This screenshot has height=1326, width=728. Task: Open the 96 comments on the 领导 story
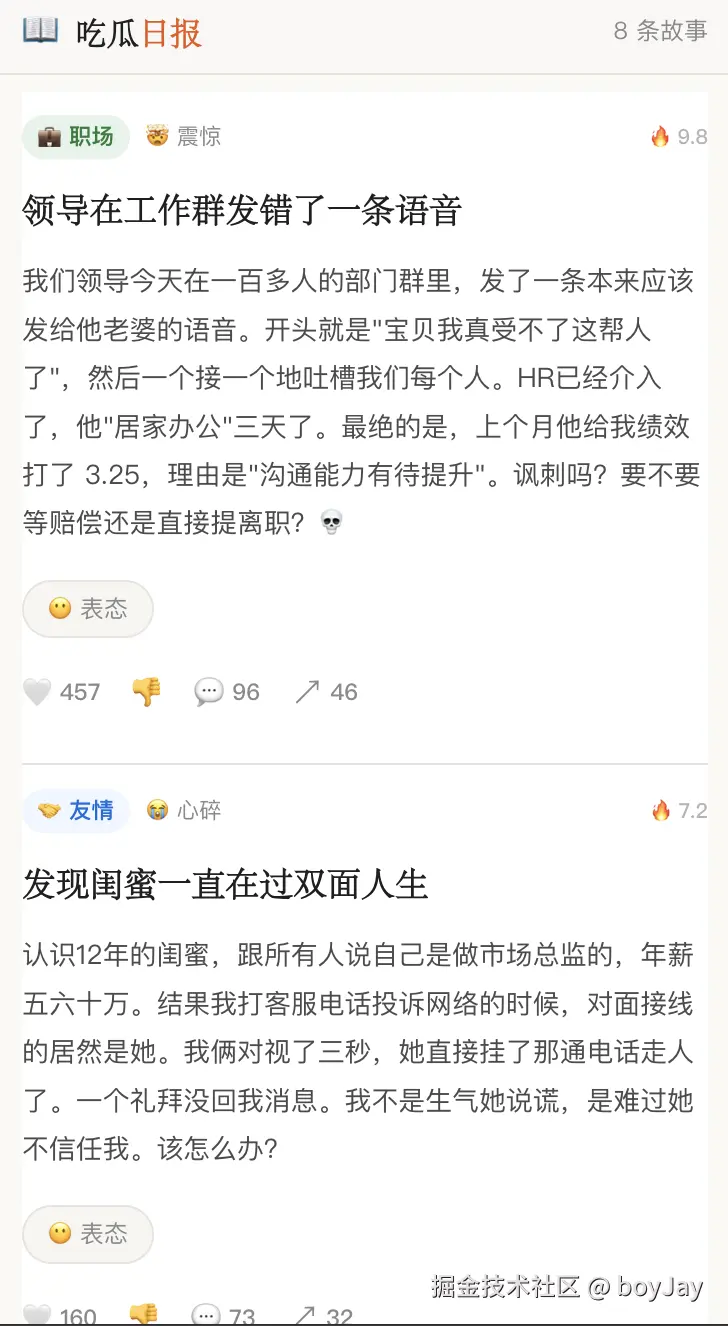(227, 692)
